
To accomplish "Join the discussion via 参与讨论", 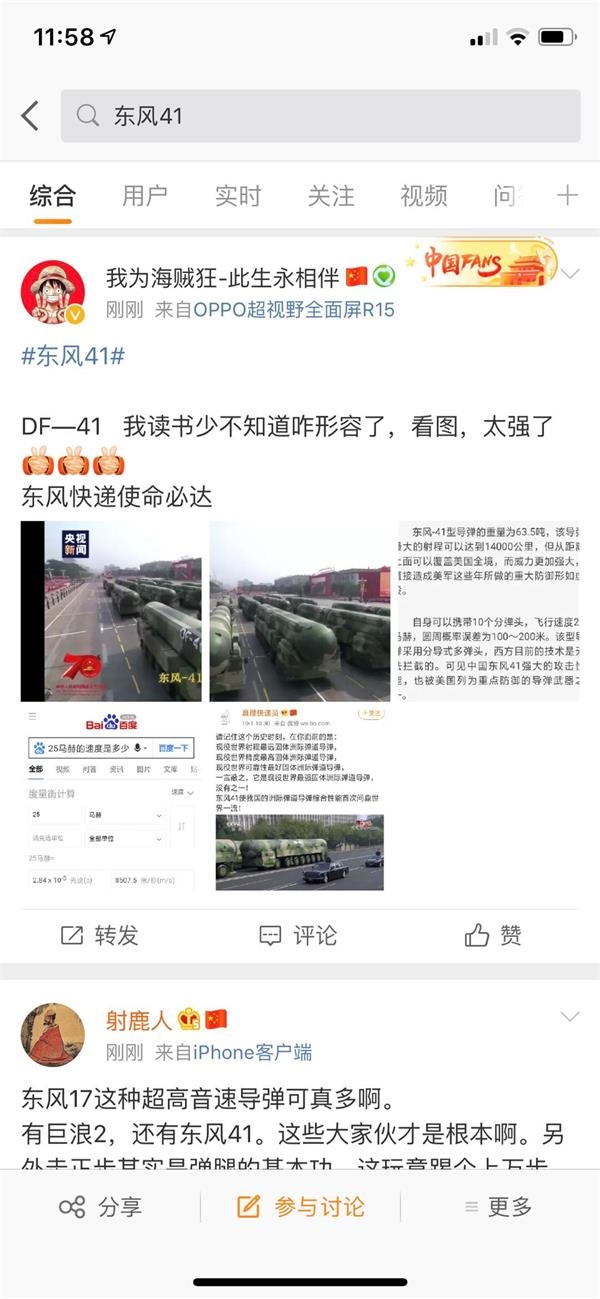I will tap(301, 1207).
